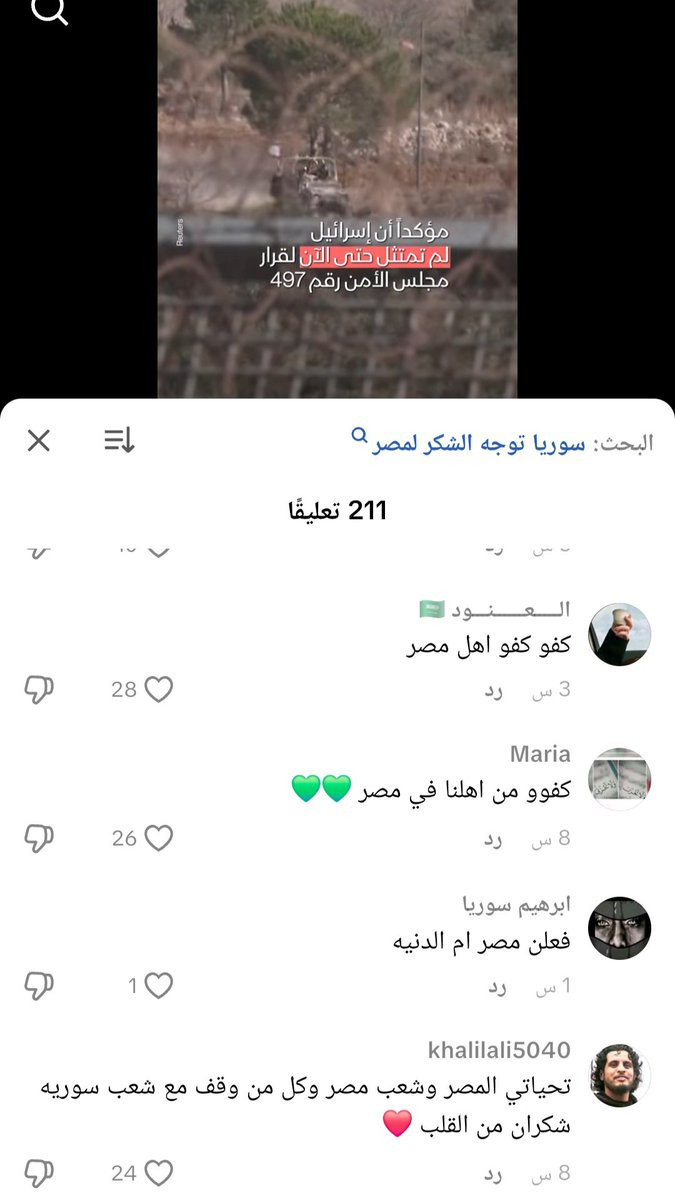Viewport: 675px width, 1200px height.
Task: Dislike khalilali5040's comment
Action: 38,1173
